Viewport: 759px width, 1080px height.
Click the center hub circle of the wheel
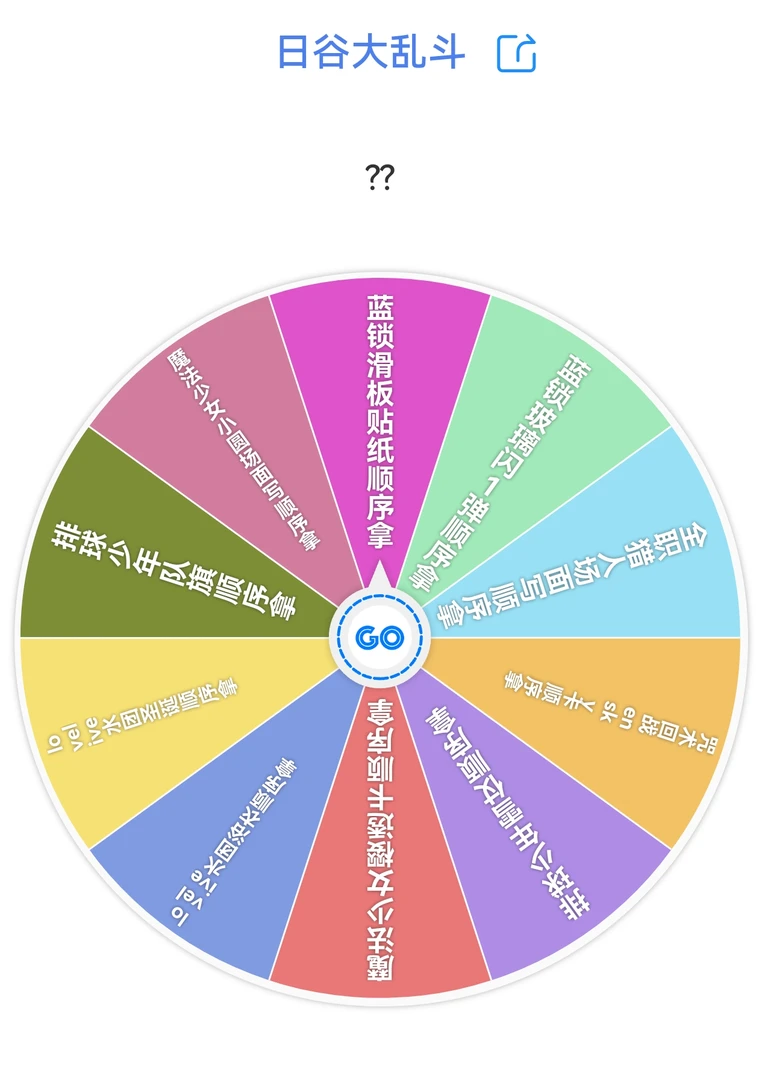[x=379, y=636]
